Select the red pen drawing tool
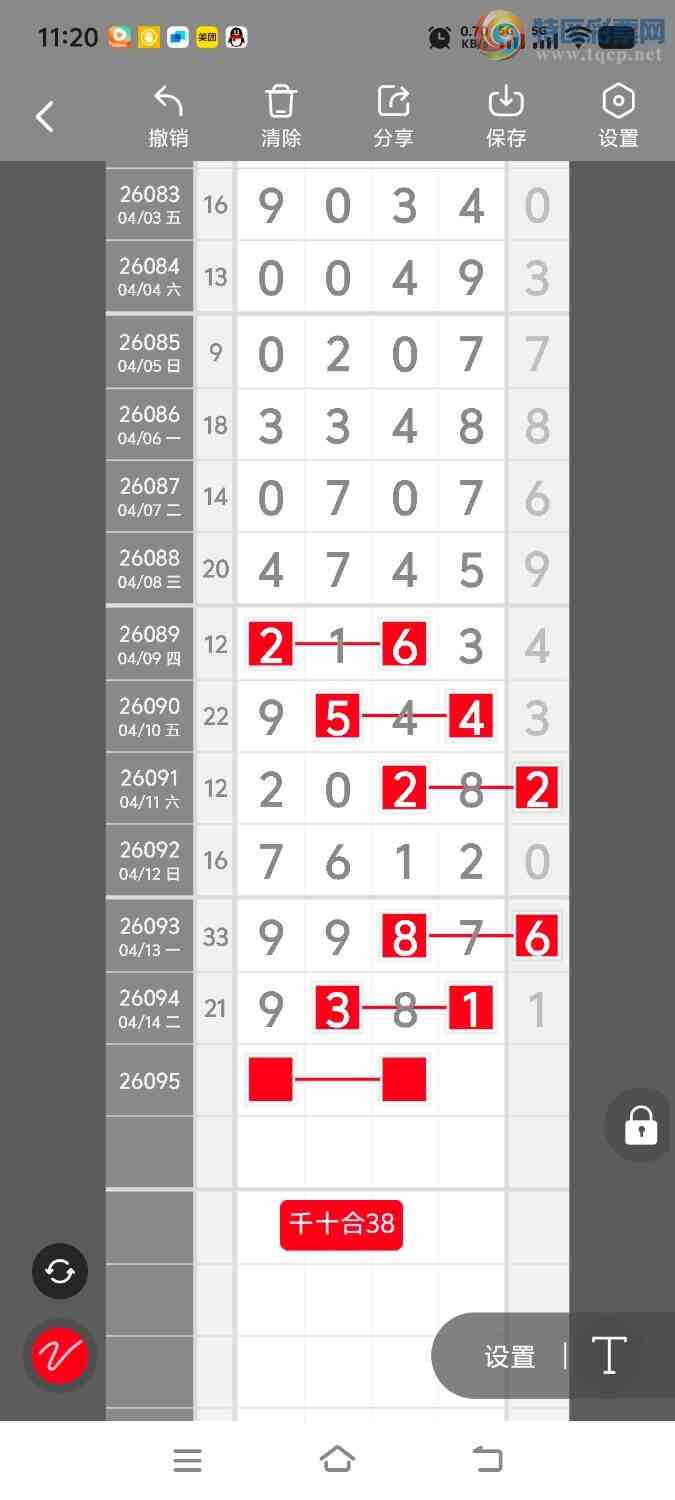 coord(60,1356)
